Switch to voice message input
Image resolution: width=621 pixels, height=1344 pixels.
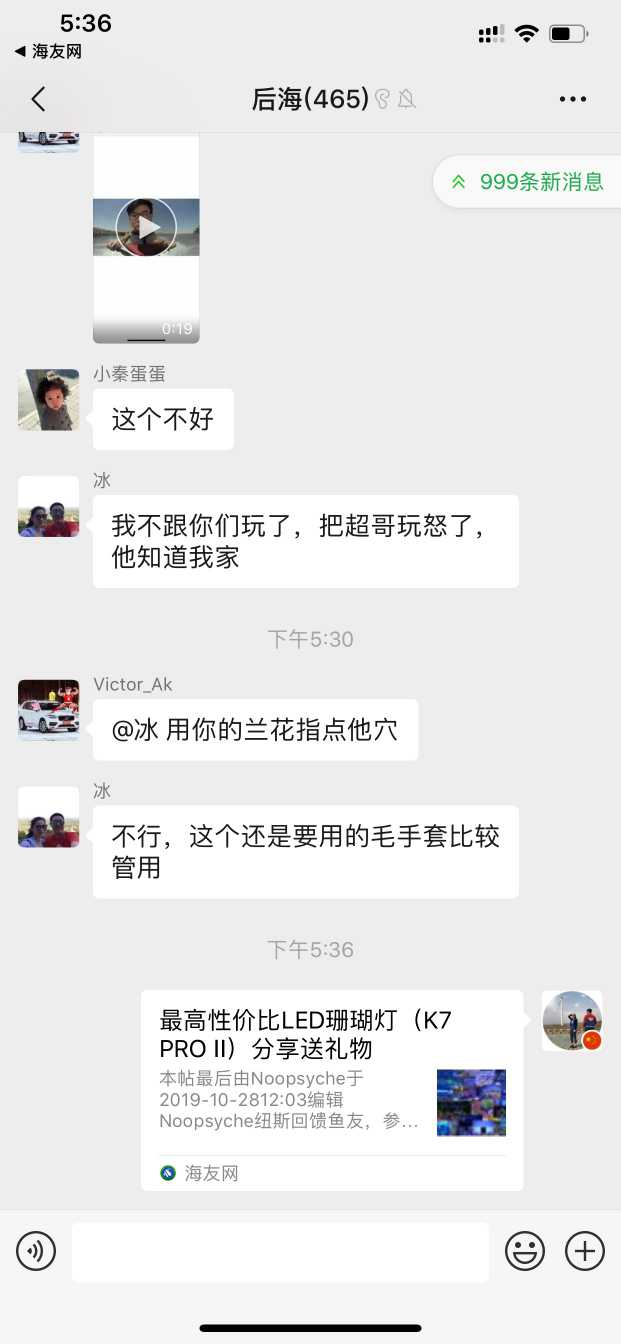(36, 1251)
